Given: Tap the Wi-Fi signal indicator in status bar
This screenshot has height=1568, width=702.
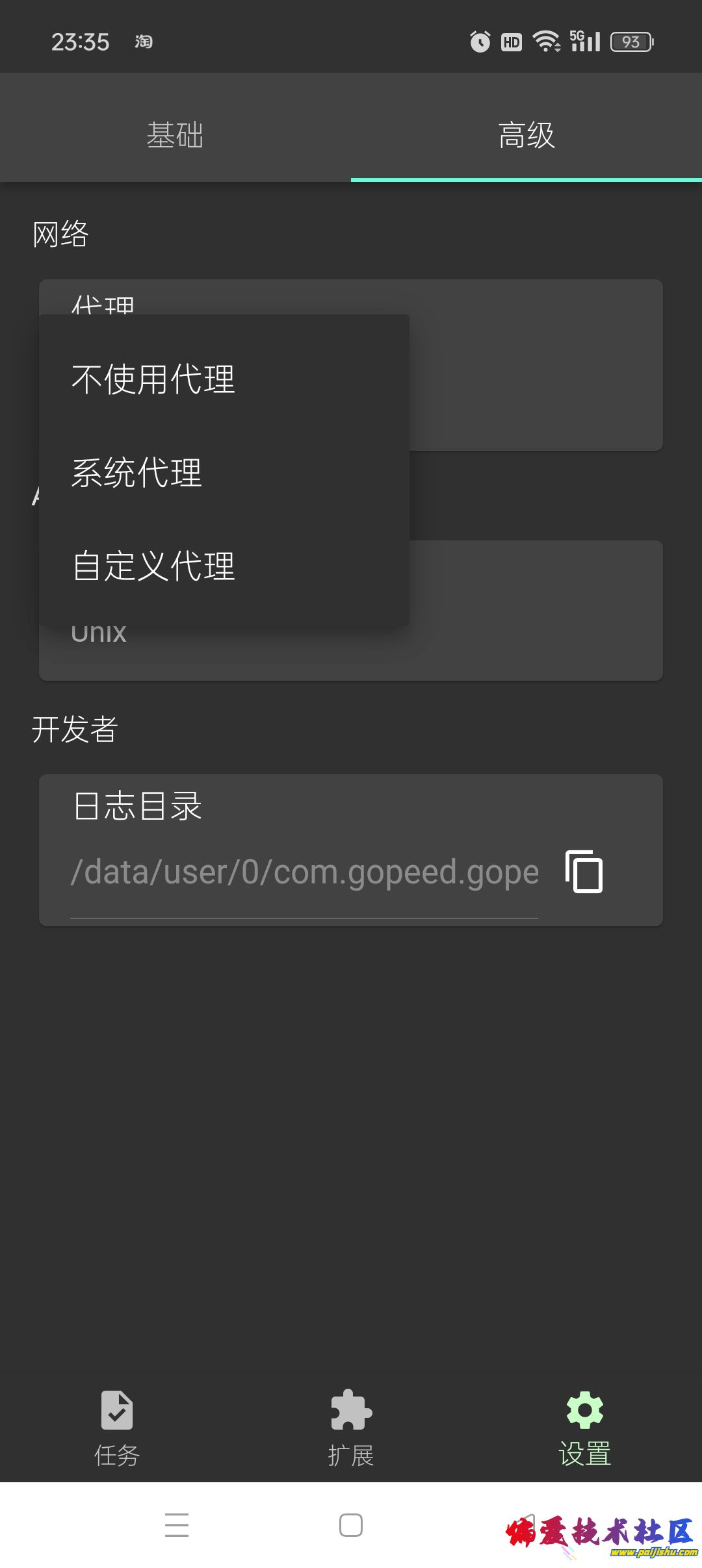Looking at the screenshot, I should point(546,40).
